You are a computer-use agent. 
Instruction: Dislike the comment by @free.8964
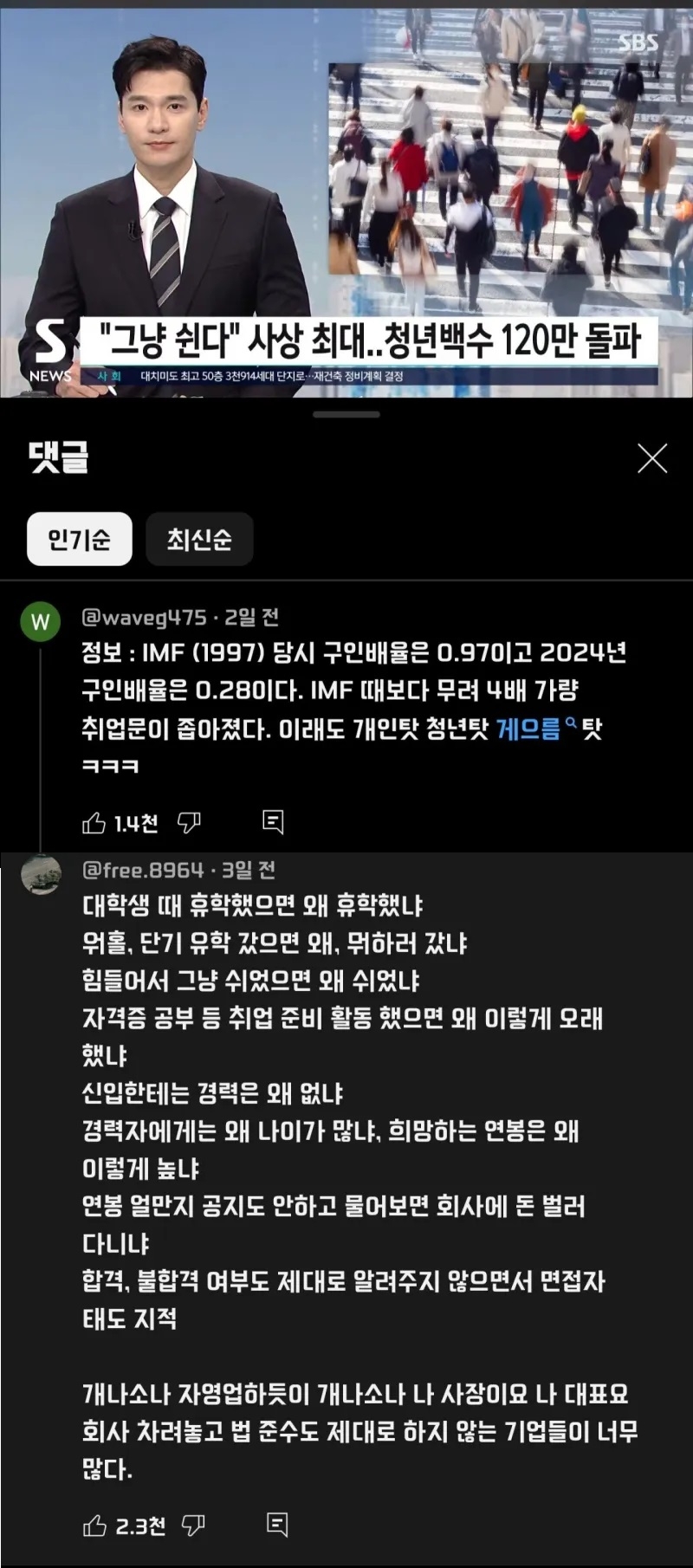point(193,1526)
